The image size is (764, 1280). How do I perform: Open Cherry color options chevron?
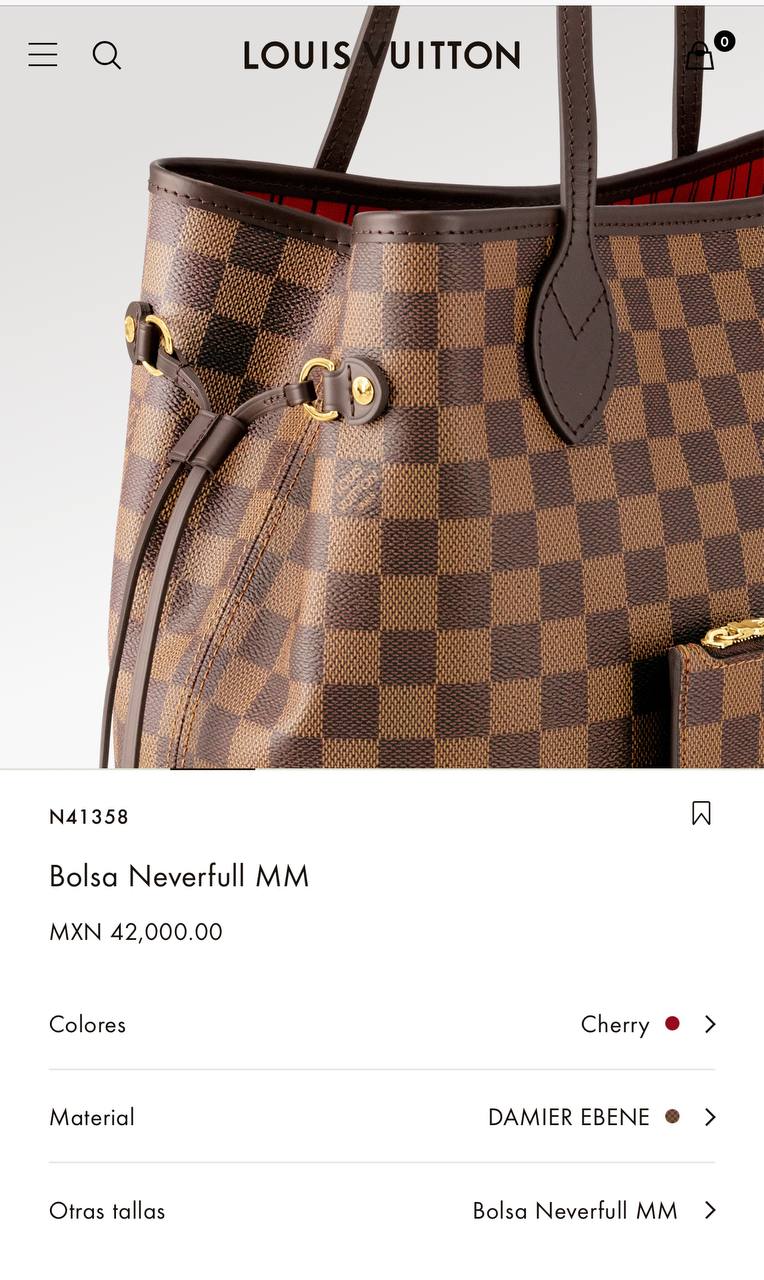coord(712,1024)
